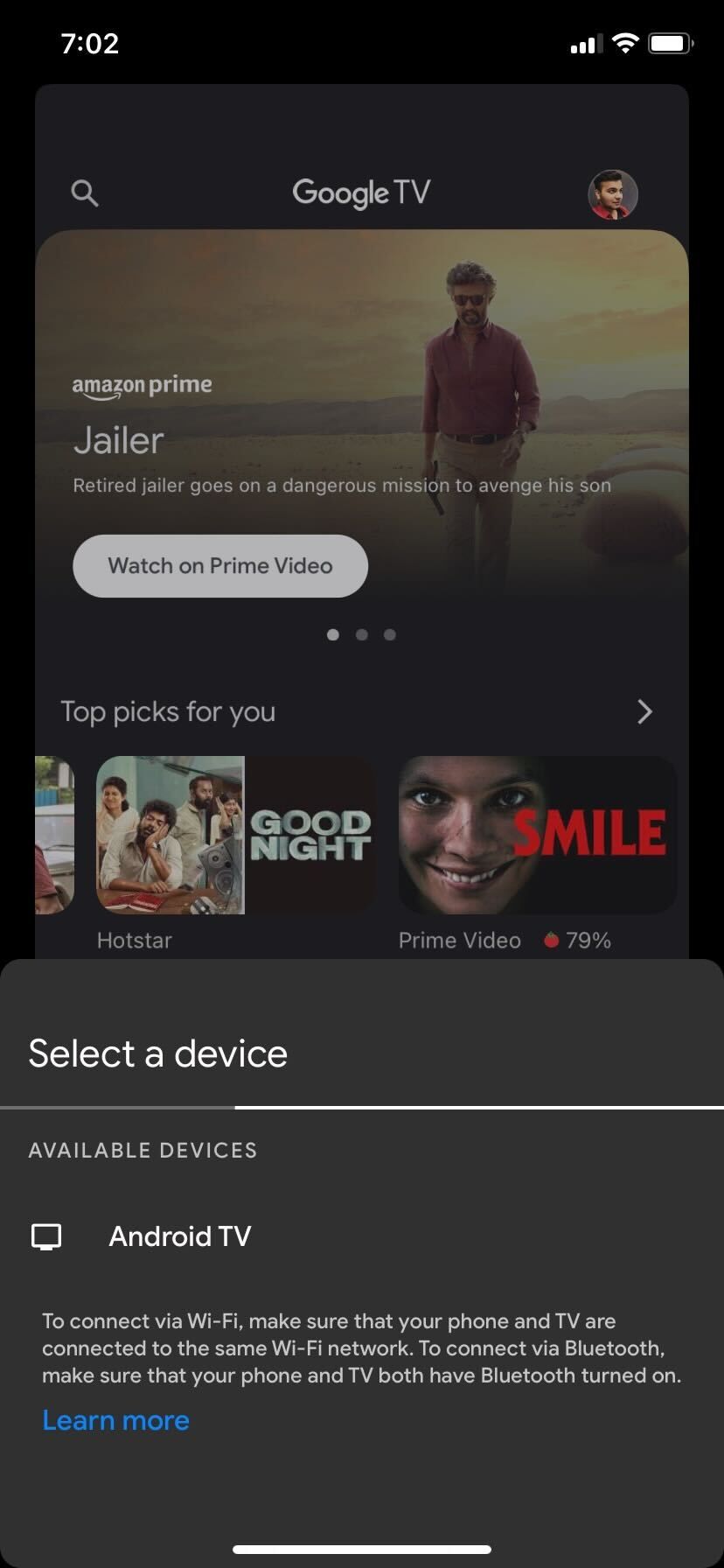This screenshot has height=1568, width=724.
Task: Expand Top picks for you via chevron
Action: (645, 711)
